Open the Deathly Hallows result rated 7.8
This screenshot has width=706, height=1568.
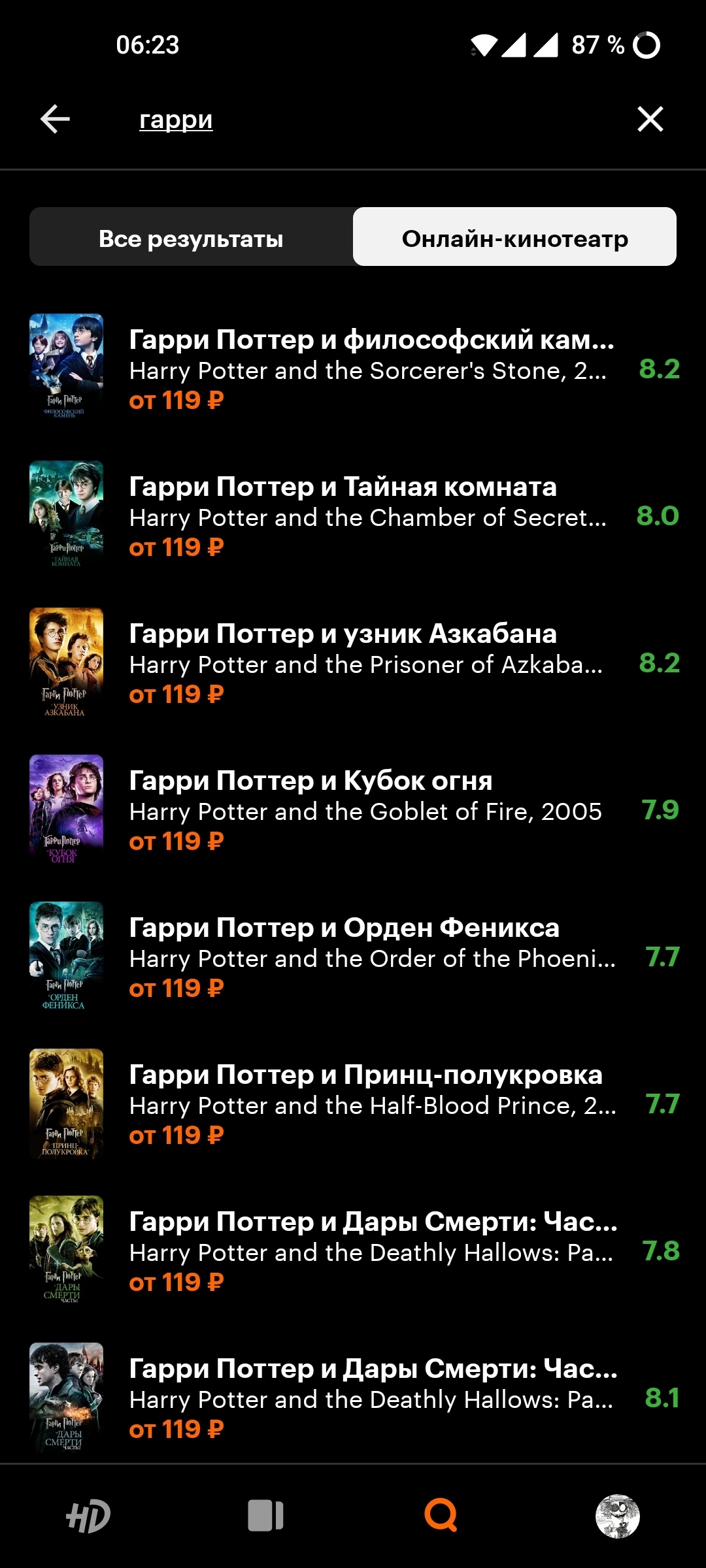pos(373,1251)
